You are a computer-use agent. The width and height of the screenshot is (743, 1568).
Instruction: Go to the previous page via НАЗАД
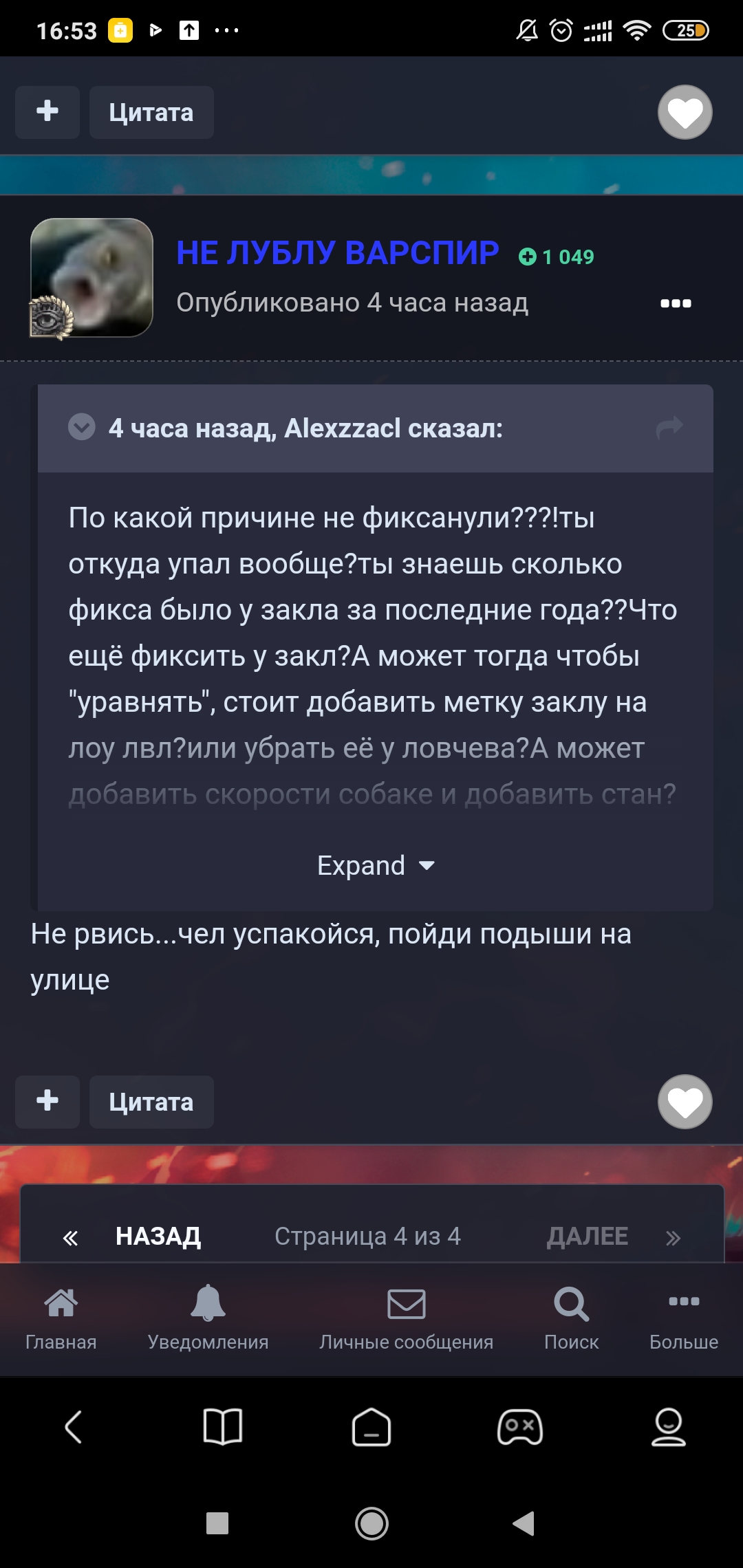click(132, 1237)
